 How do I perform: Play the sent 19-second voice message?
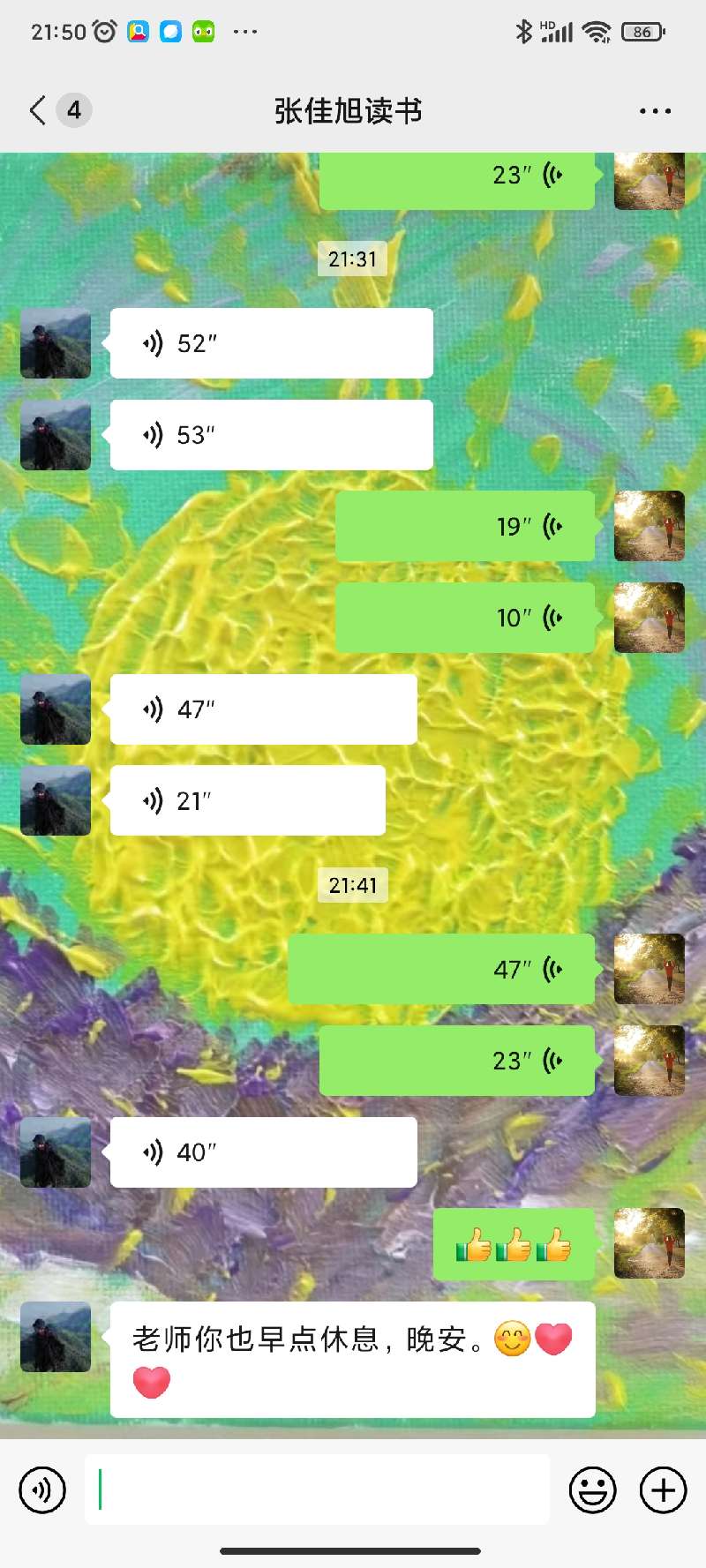click(465, 527)
